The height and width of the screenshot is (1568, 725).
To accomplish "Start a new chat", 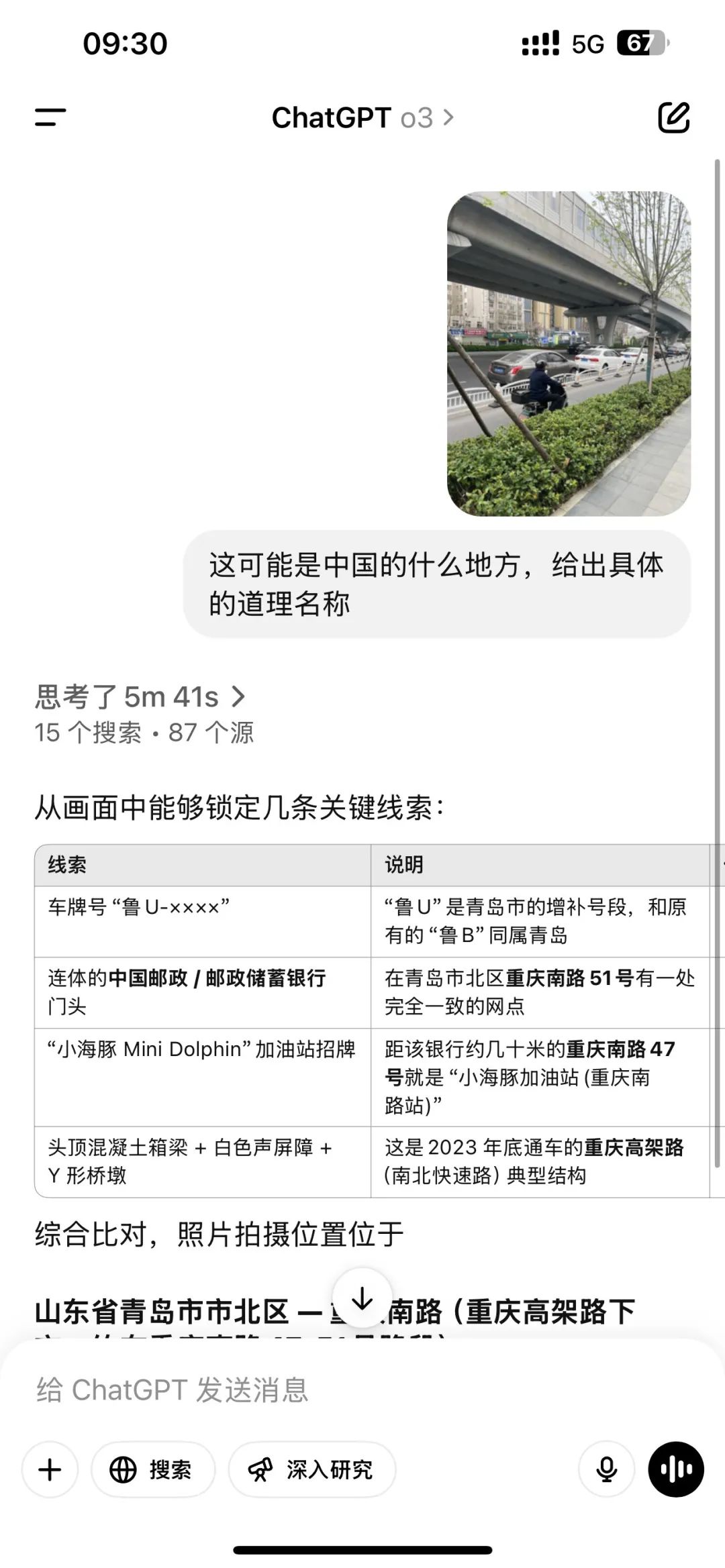I will (673, 118).
